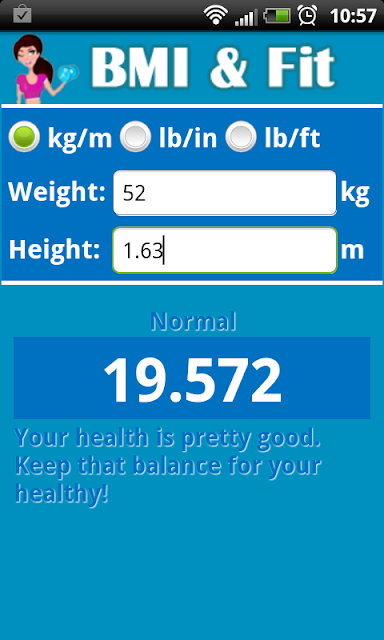This screenshot has height=640, width=384.
Task: Tap the Weight input field
Action: coord(225,193)
